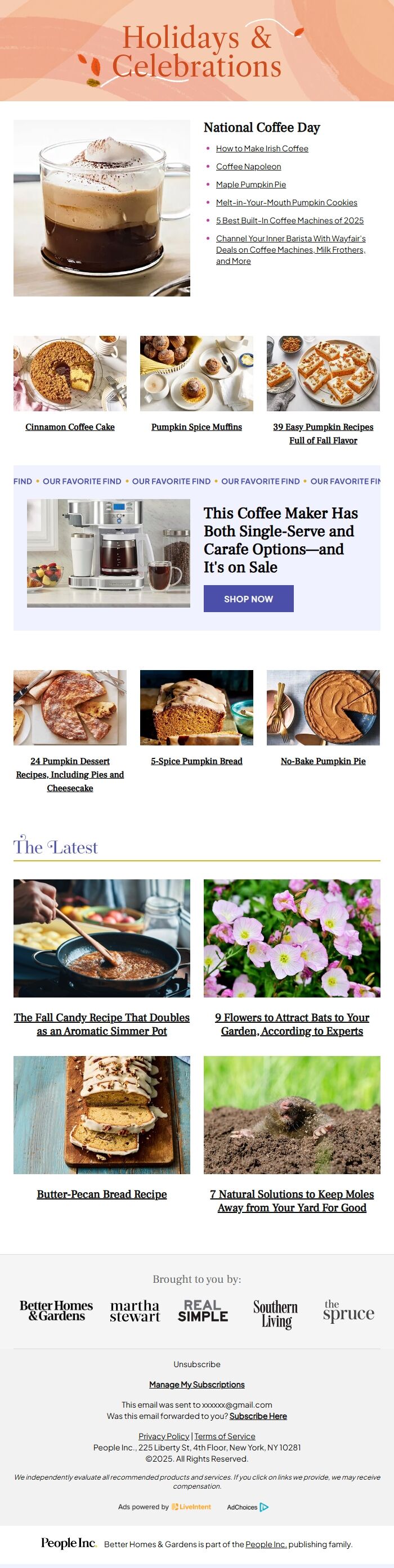This screenshot has width=394, height=1568.
Task: Open the Cinnamon Coffee Cake article
Action: click(x=70, y=426)
